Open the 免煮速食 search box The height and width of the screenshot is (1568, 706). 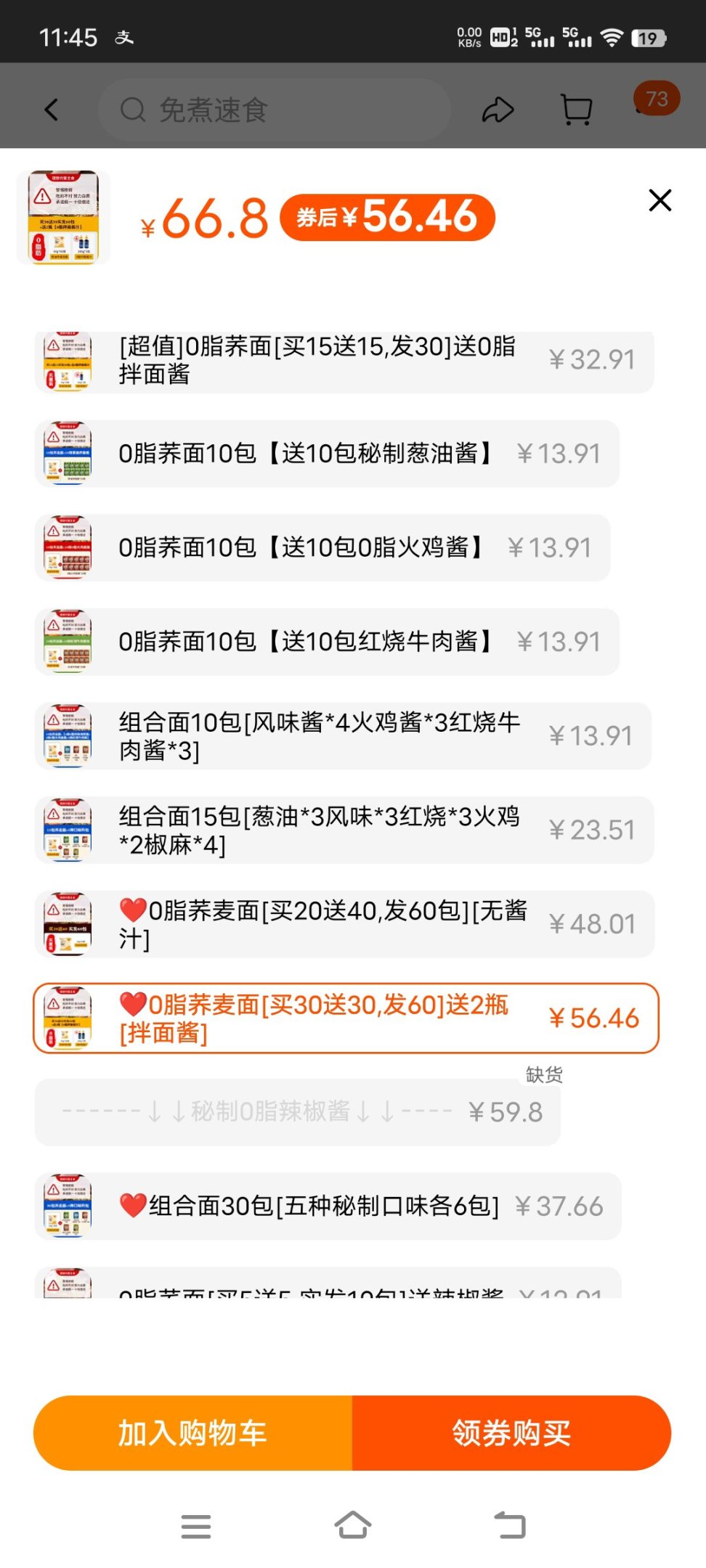point(275,110)
